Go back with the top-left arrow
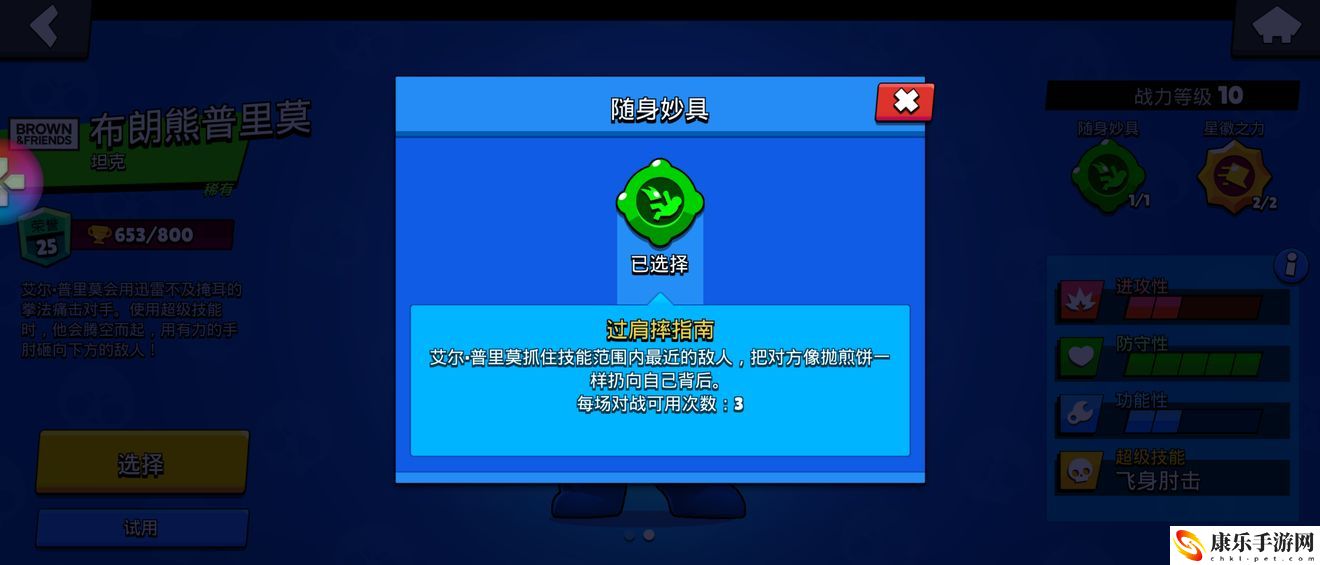This screenshot has height=565, width=1320. [x=44, y=26]
